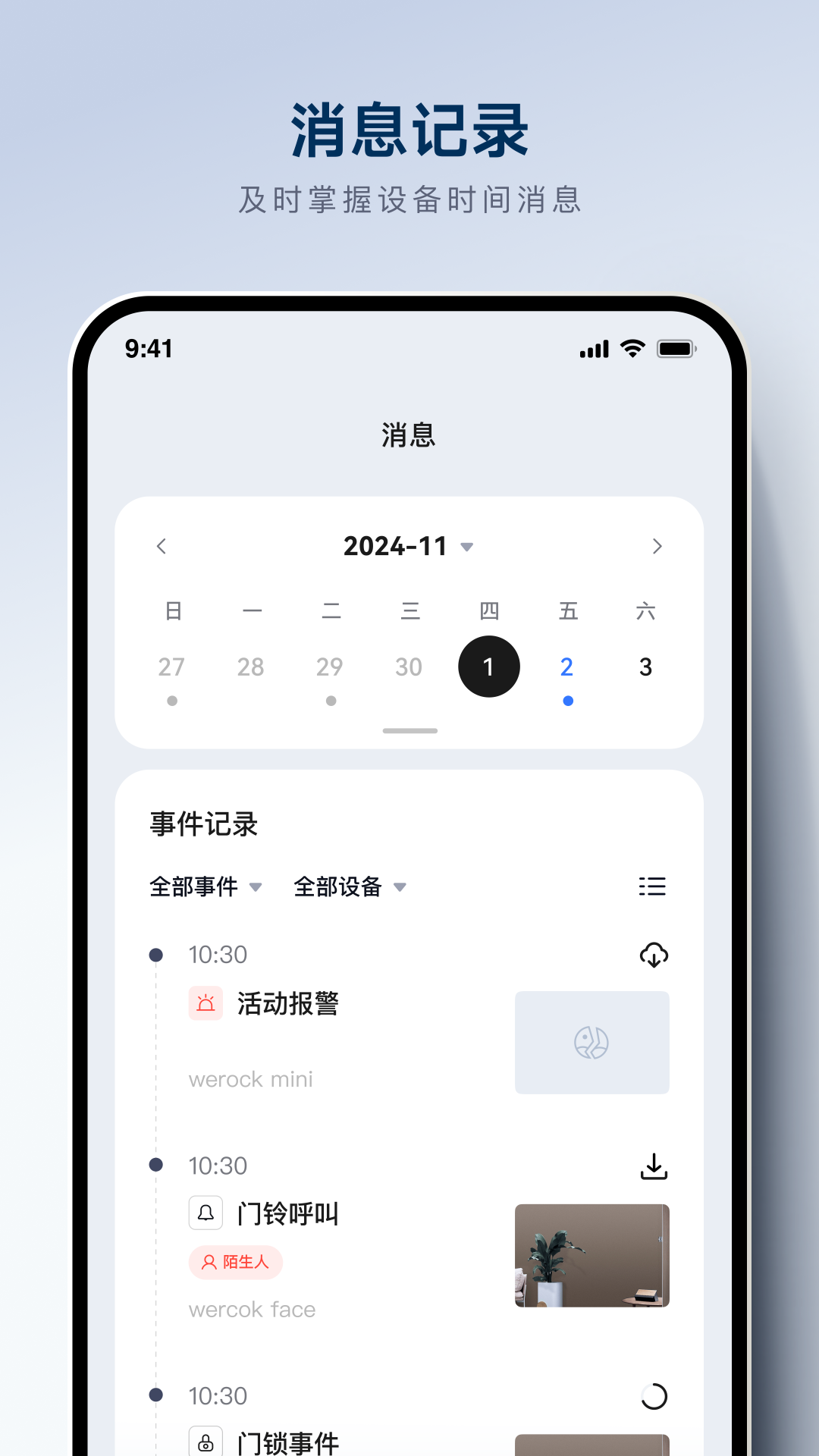
Task: Select the highlighted date 1
Action: tap(488, 667)
